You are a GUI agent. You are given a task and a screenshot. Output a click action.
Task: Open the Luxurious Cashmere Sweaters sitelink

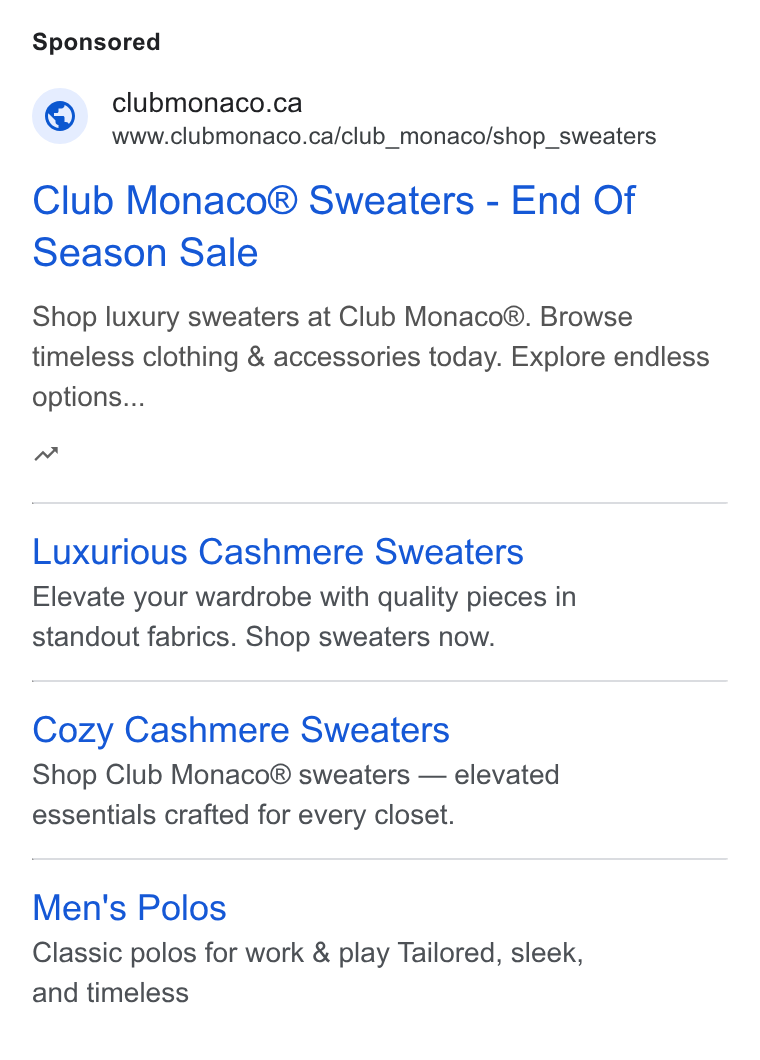coord(278,552)
